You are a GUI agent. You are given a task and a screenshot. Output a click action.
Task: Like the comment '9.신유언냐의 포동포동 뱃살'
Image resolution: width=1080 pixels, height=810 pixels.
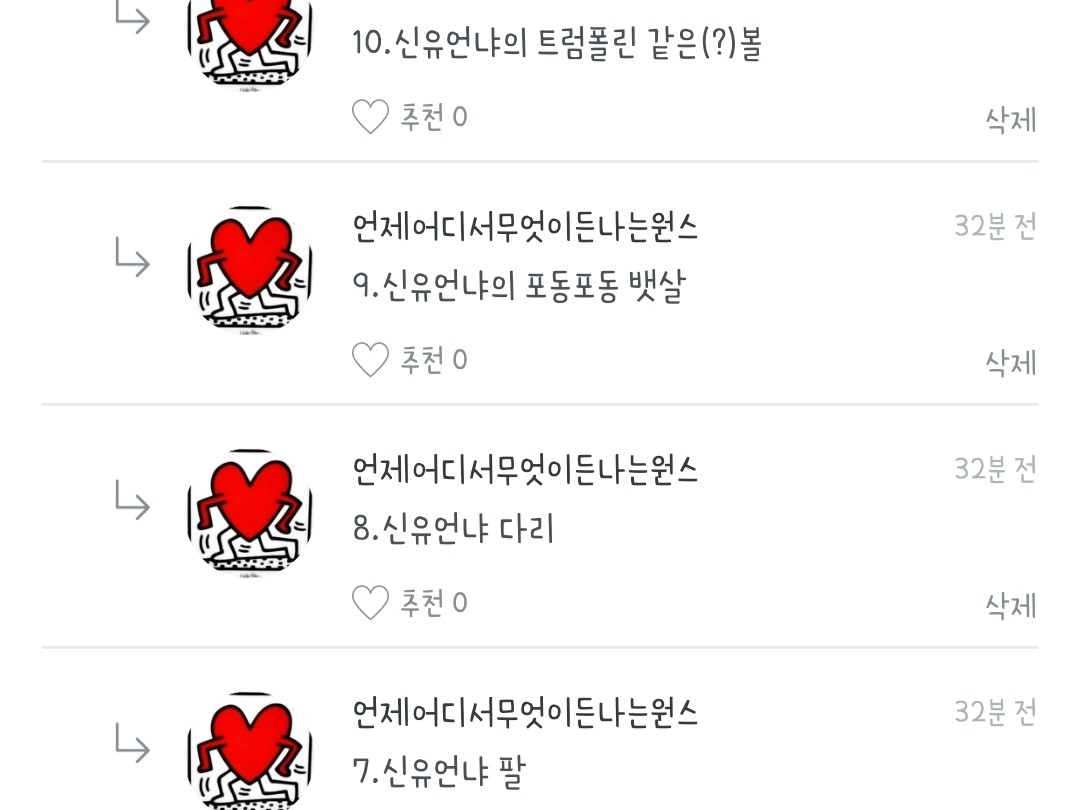click(371, 360)
